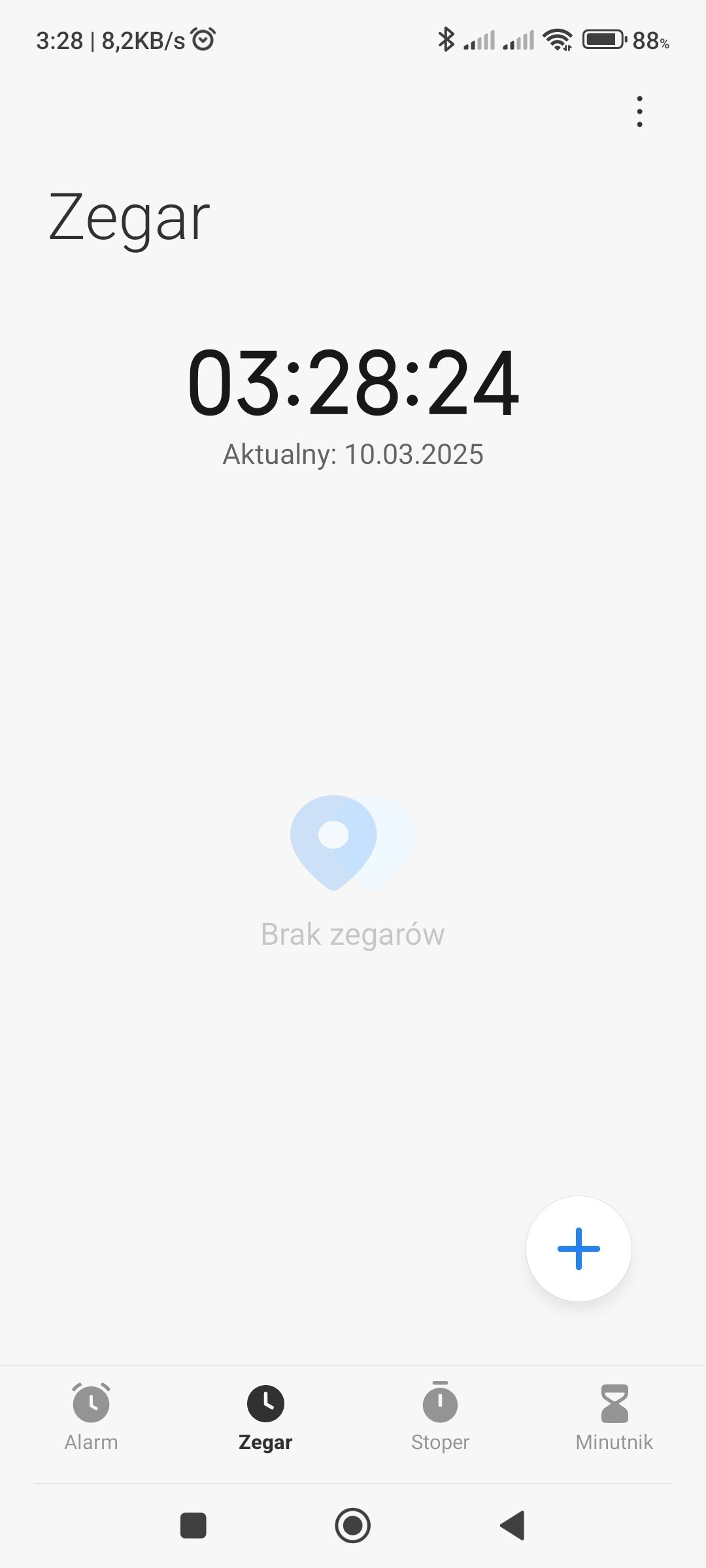The width and height of the screenshot is (706, 1568).
Task: Add a new world clock
Action: pos(579,1249)
